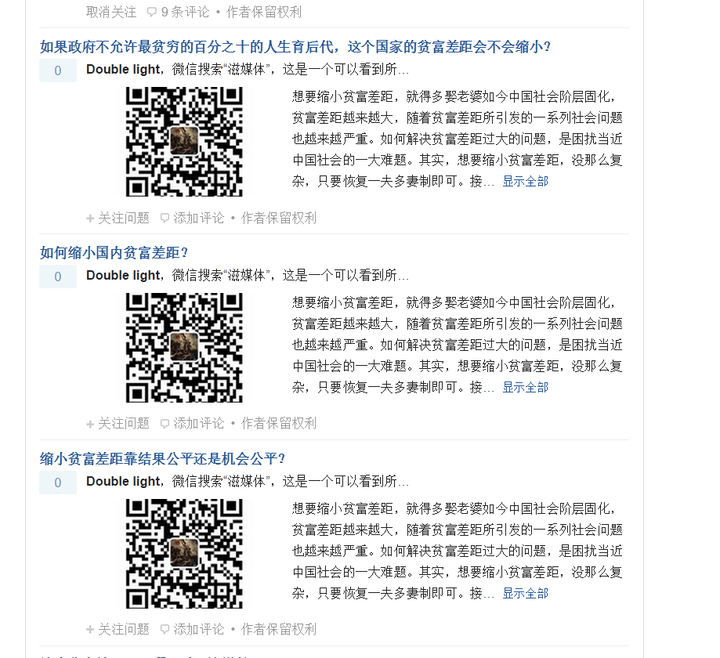This screenshot has width=720, height=658.
Task: Expand 显示全部 under 如何缩小国内贫富差距？
Action: [525, 387]
